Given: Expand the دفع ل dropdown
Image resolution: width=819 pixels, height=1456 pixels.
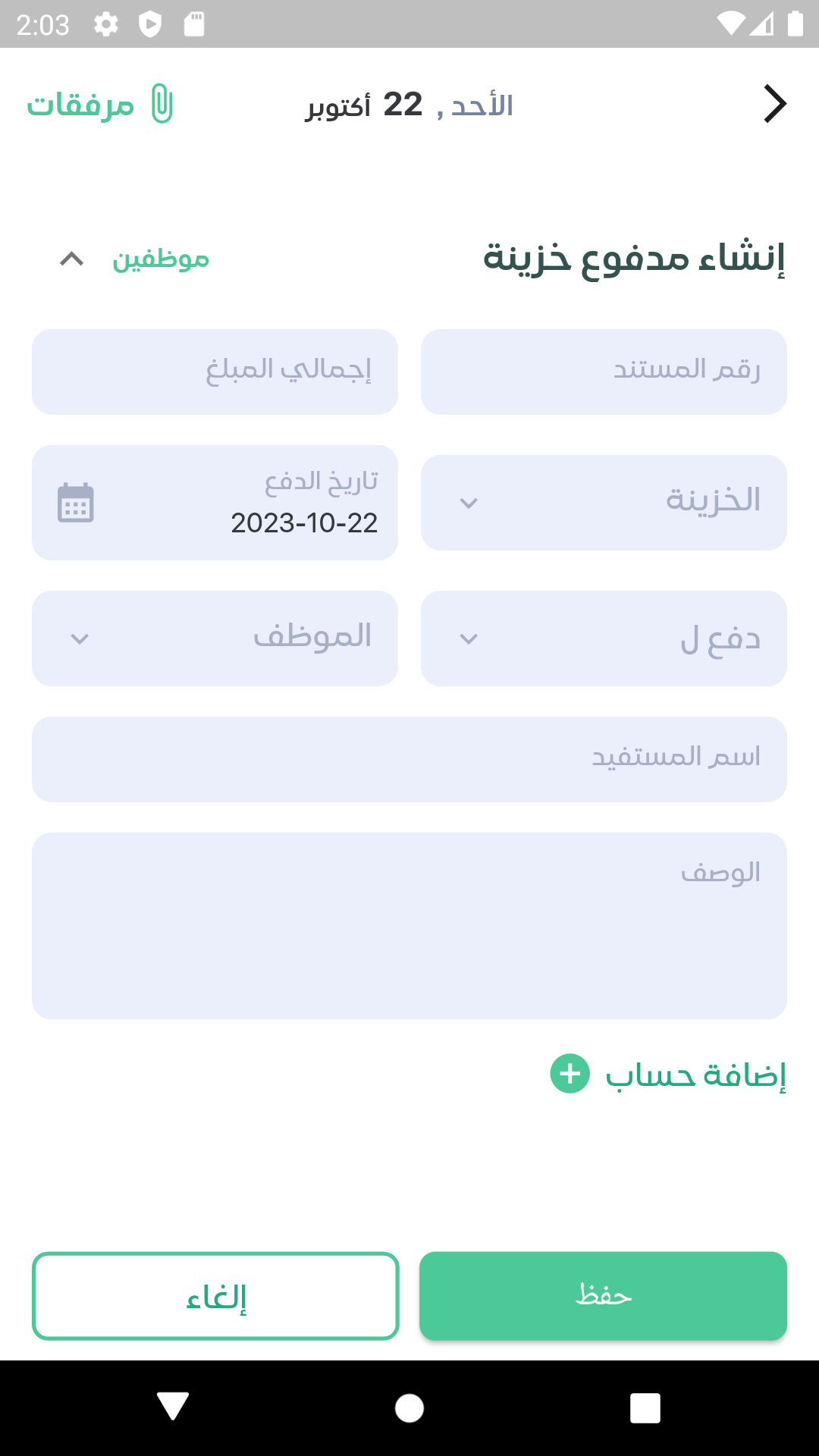Looking at the screenshot, I should pyautogui.click(x=604, y=639).
